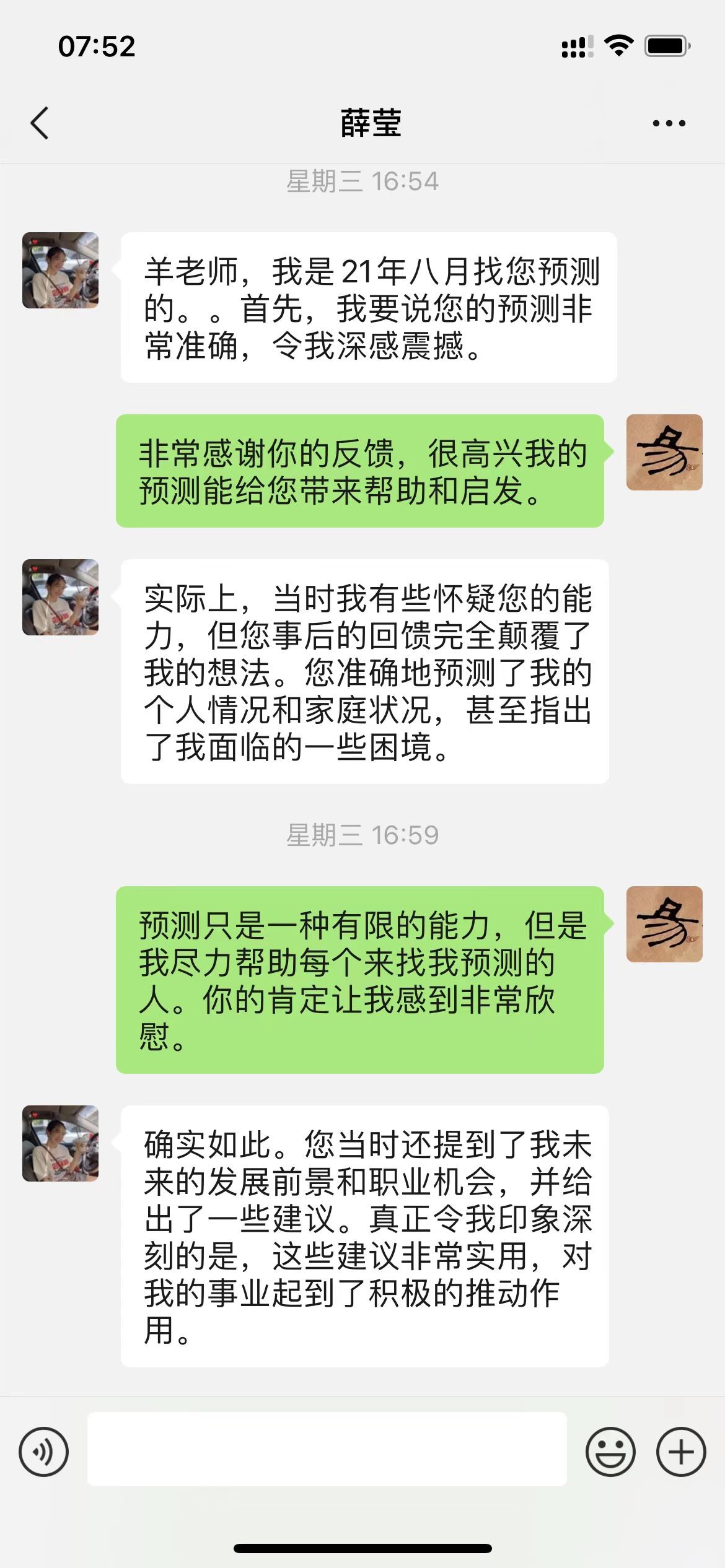Open the emoji sticker panel

pos(610,1452)
